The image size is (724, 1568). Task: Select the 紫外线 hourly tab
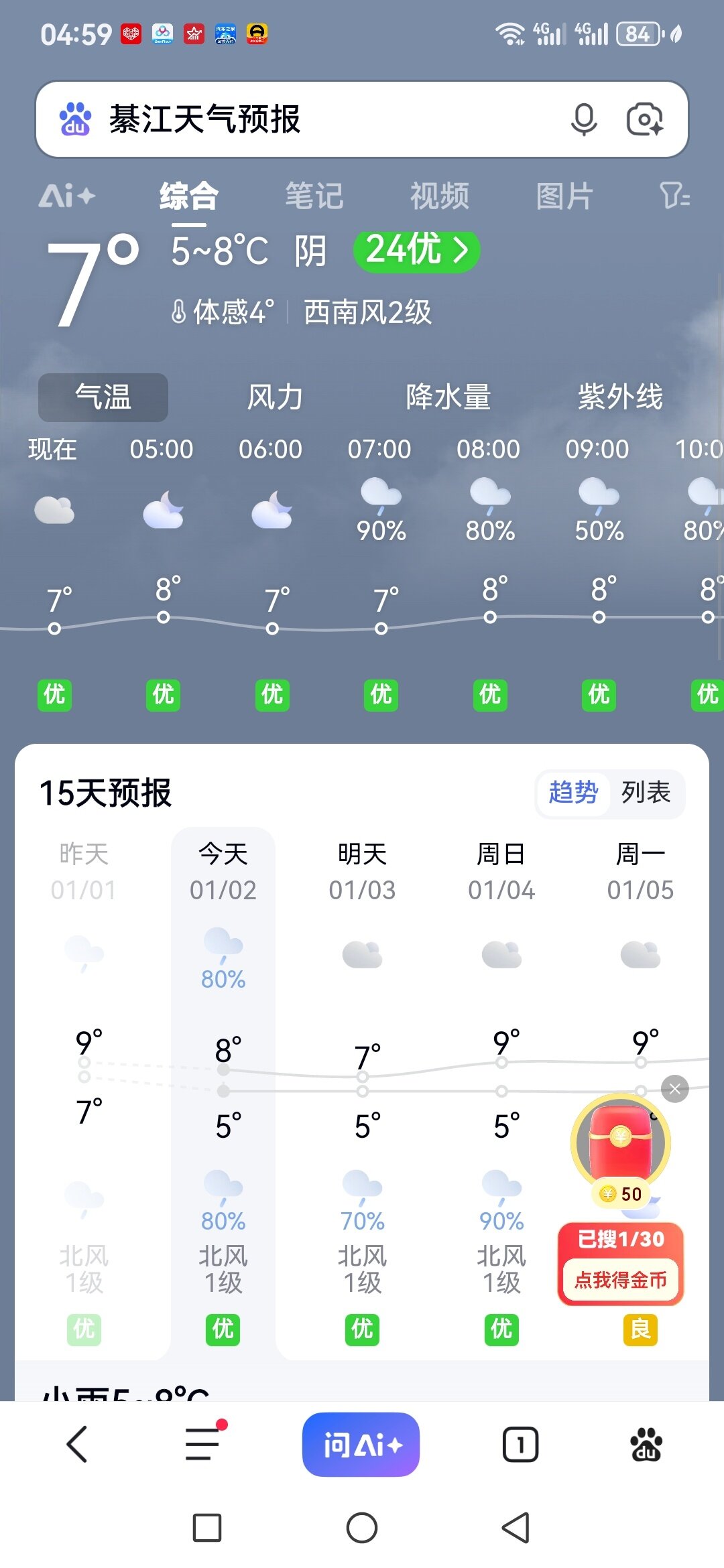point(620,397)
